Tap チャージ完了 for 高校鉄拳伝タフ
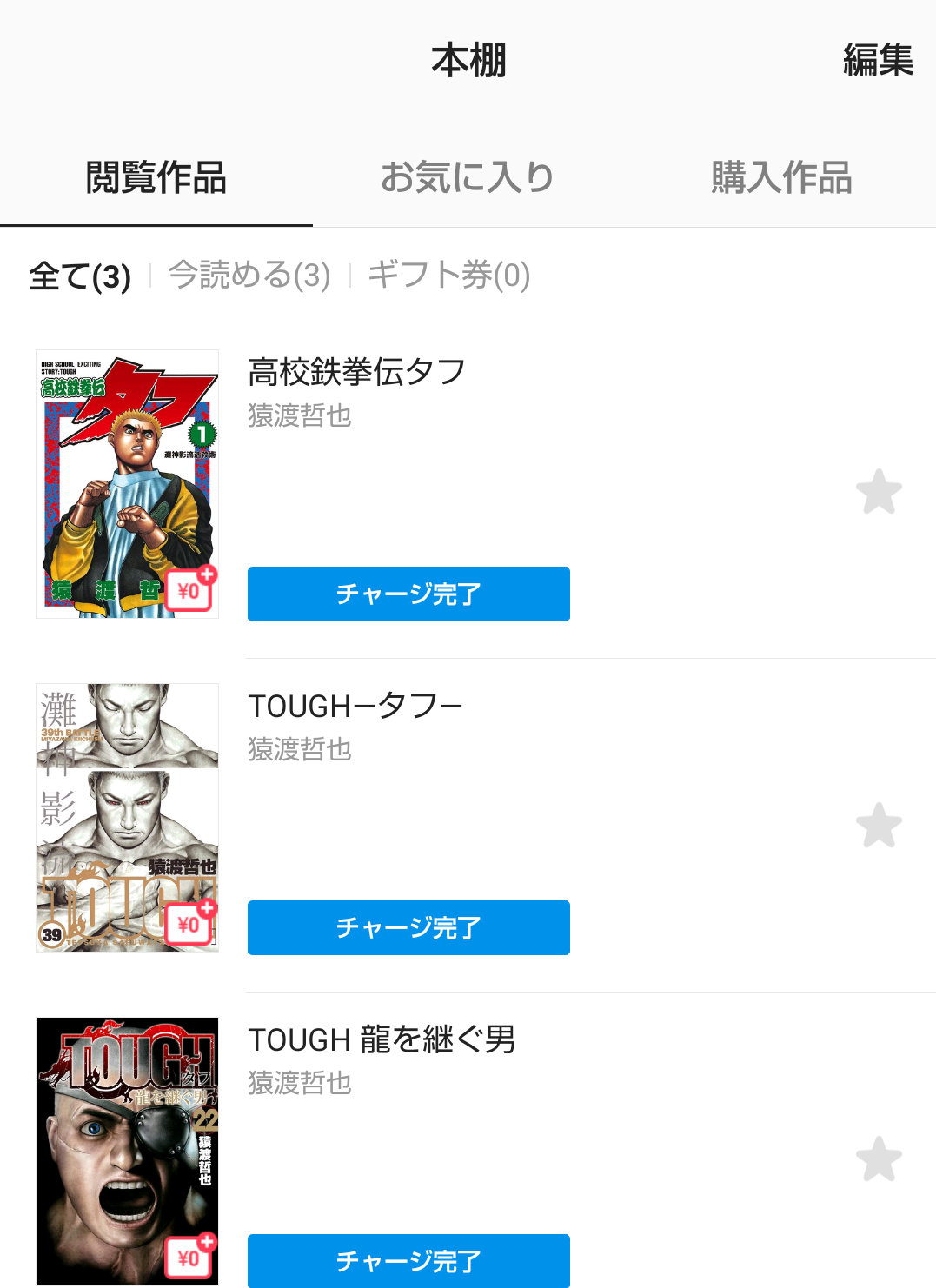936x1288 pixels. coord(408,594)
